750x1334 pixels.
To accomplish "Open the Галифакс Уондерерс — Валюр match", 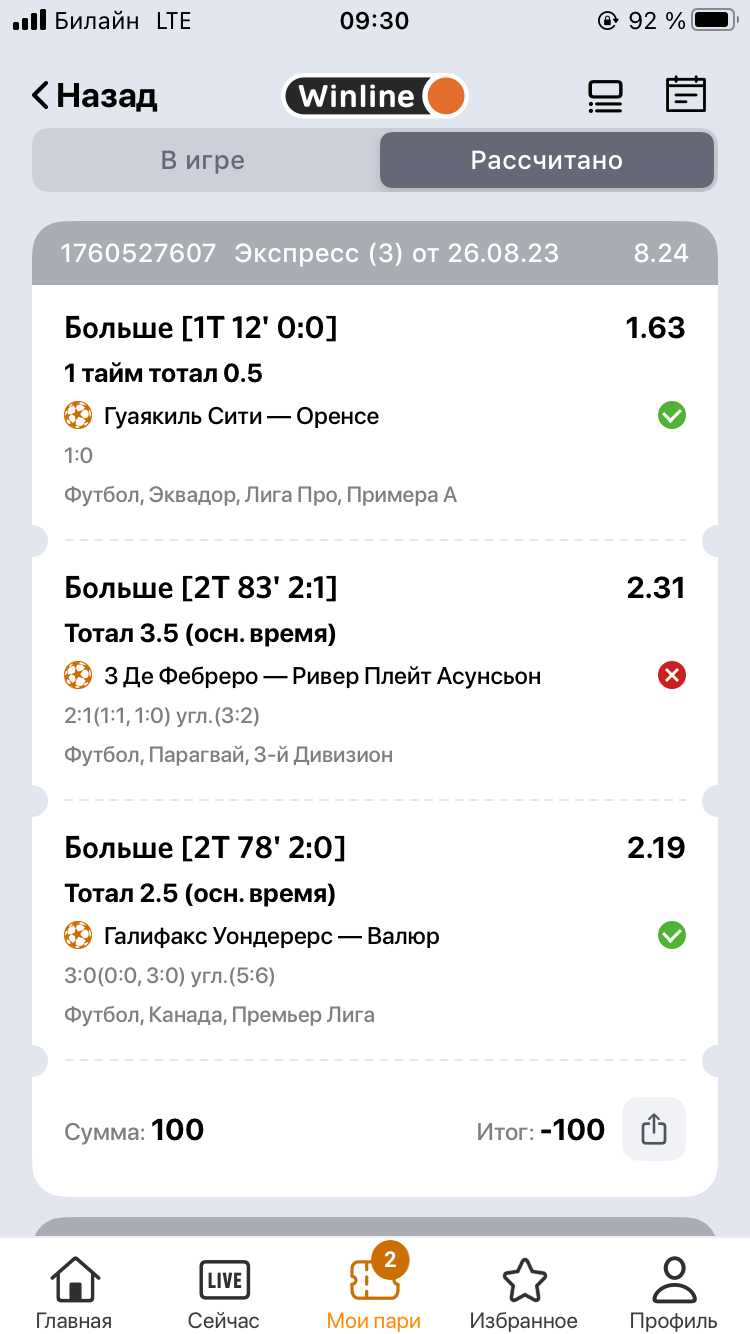I will pos(271,935).
